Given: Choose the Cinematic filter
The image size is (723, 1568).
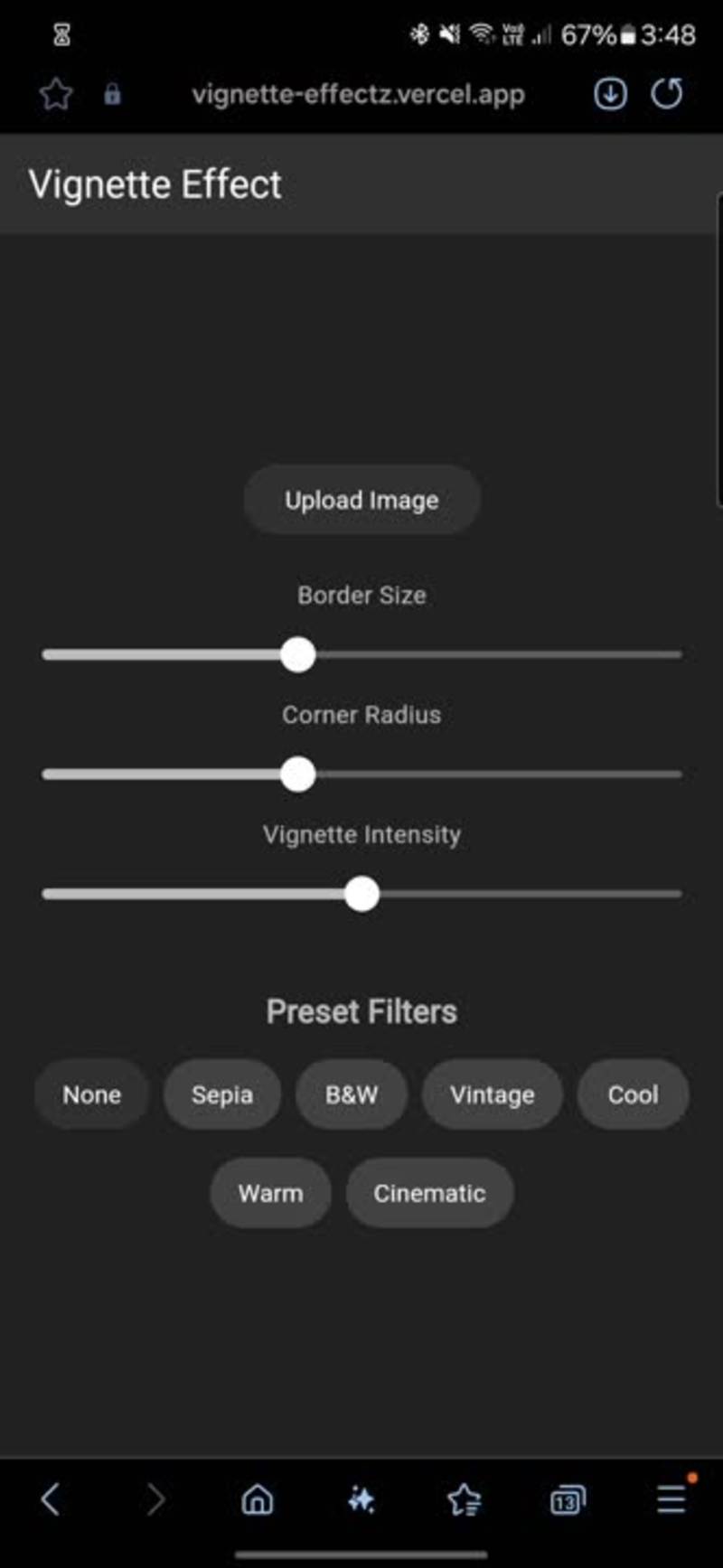Looking at the screenshot, I should click(429, 1193).
